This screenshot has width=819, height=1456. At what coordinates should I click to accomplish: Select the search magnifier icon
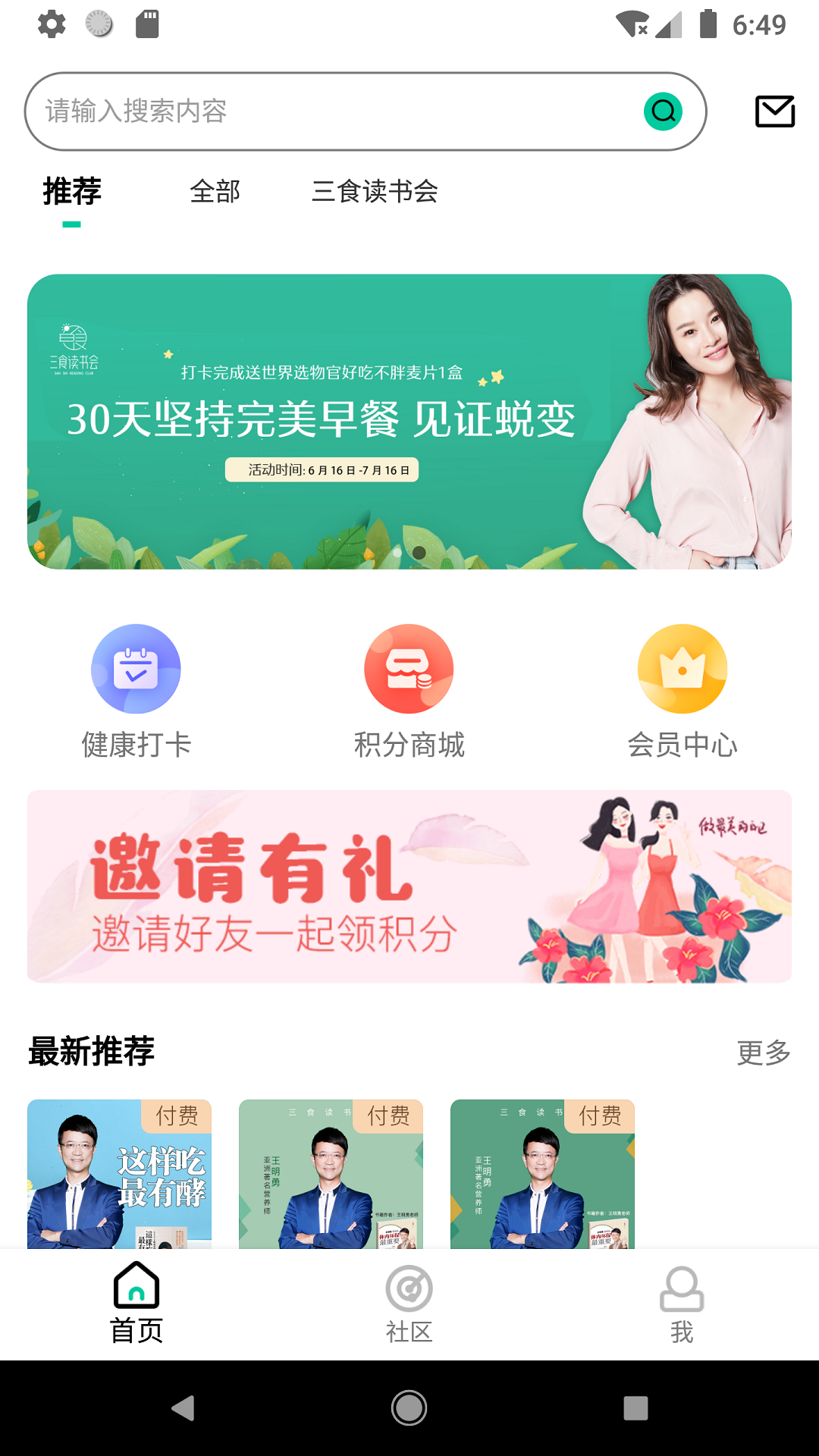point(664,110)
